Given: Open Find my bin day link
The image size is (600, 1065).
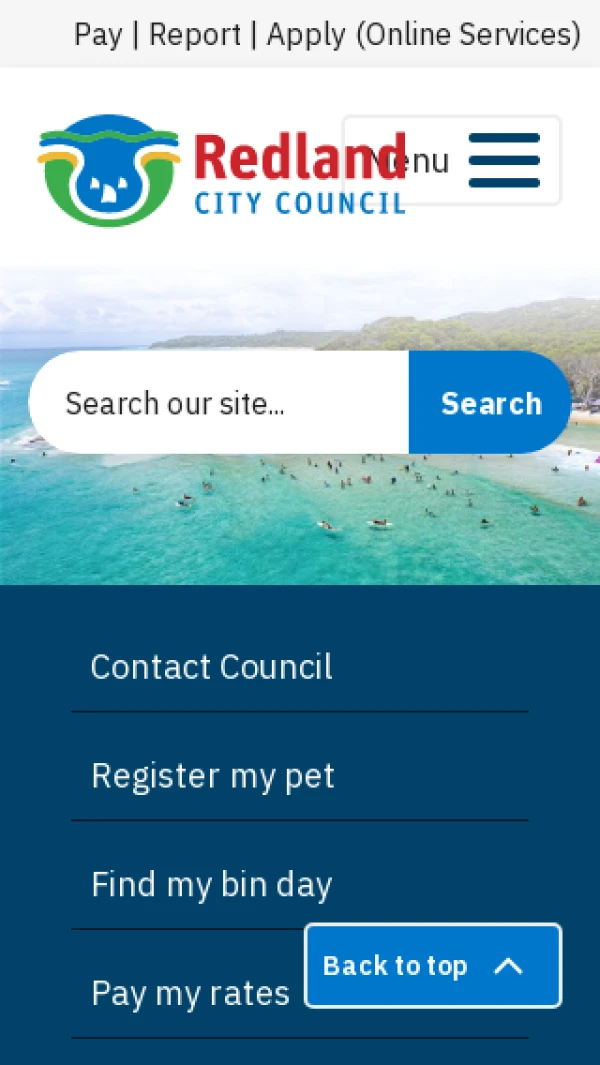Looking at the screenshot, I should pos(211,884).
